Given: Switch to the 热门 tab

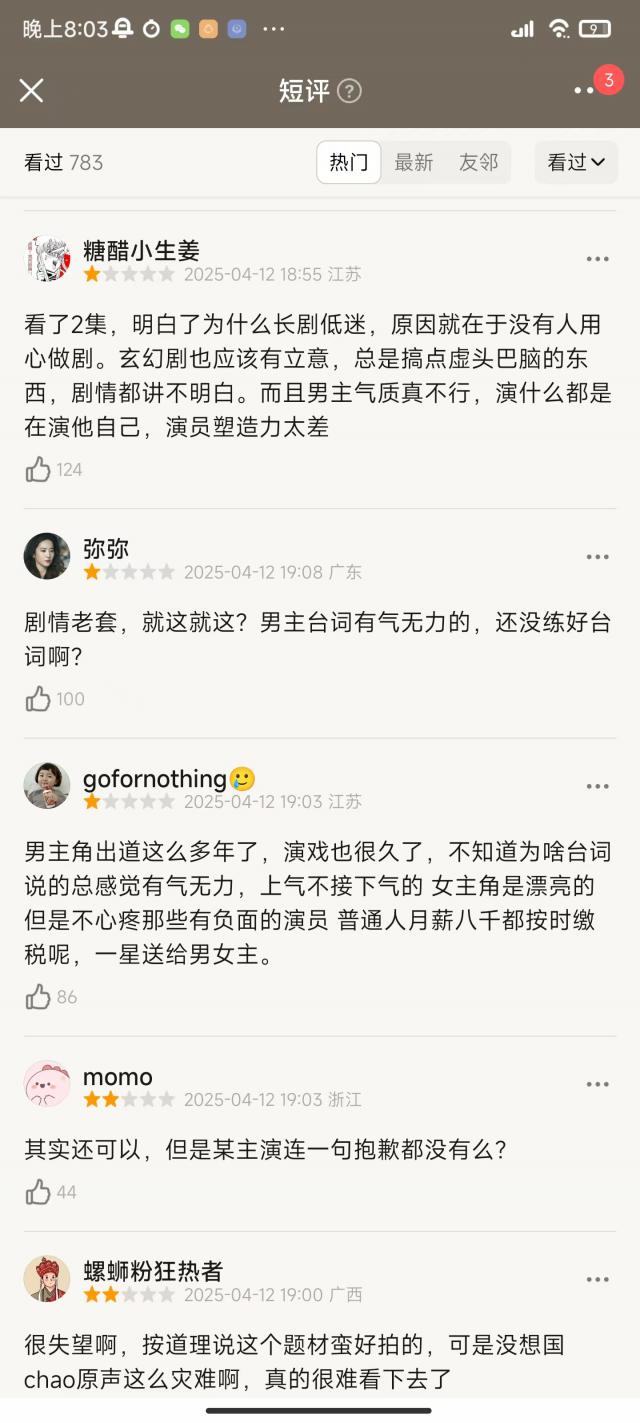Looking at the screenshot, I should pyautogui.click(x=349, y=162).
